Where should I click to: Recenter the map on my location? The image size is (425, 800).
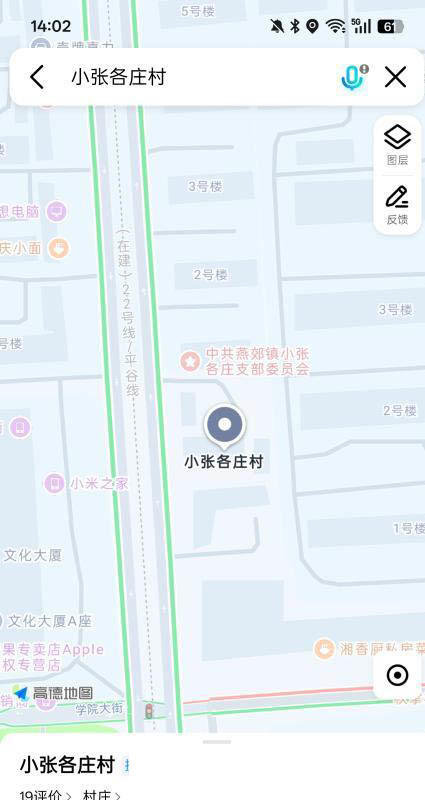(397, 676)
